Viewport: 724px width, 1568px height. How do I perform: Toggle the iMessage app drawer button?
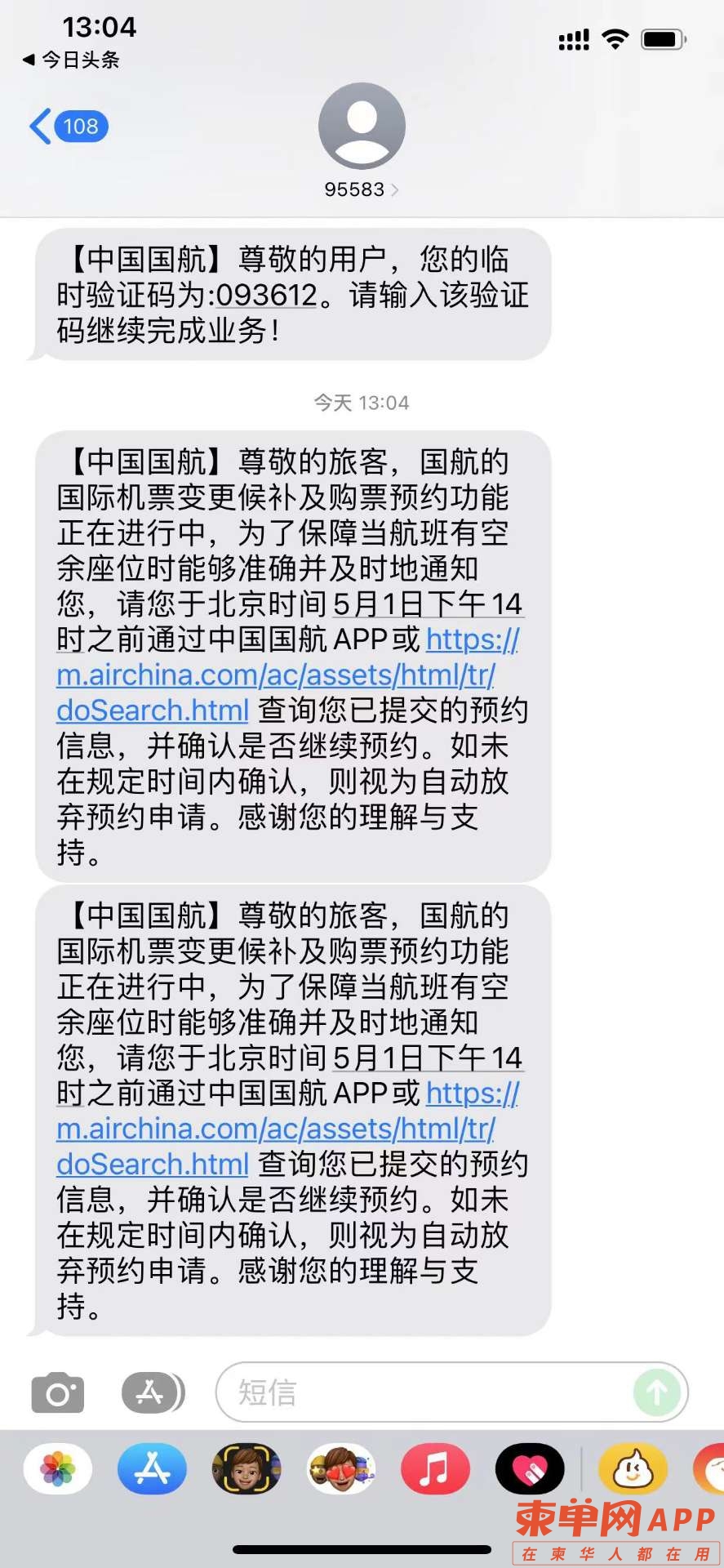pyautogui.click(x=153, y=1392)
